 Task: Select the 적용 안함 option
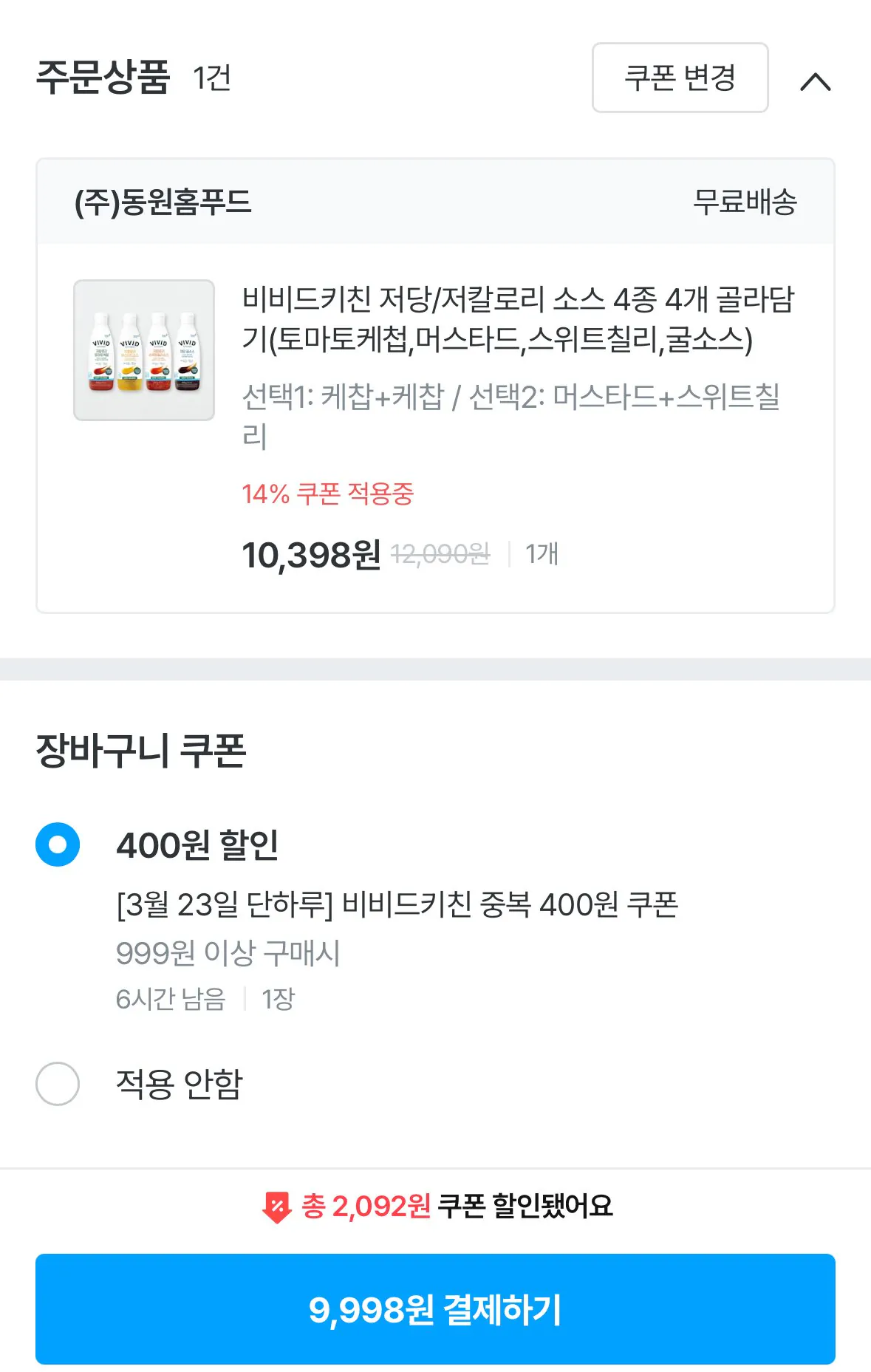pos(57,1103)
